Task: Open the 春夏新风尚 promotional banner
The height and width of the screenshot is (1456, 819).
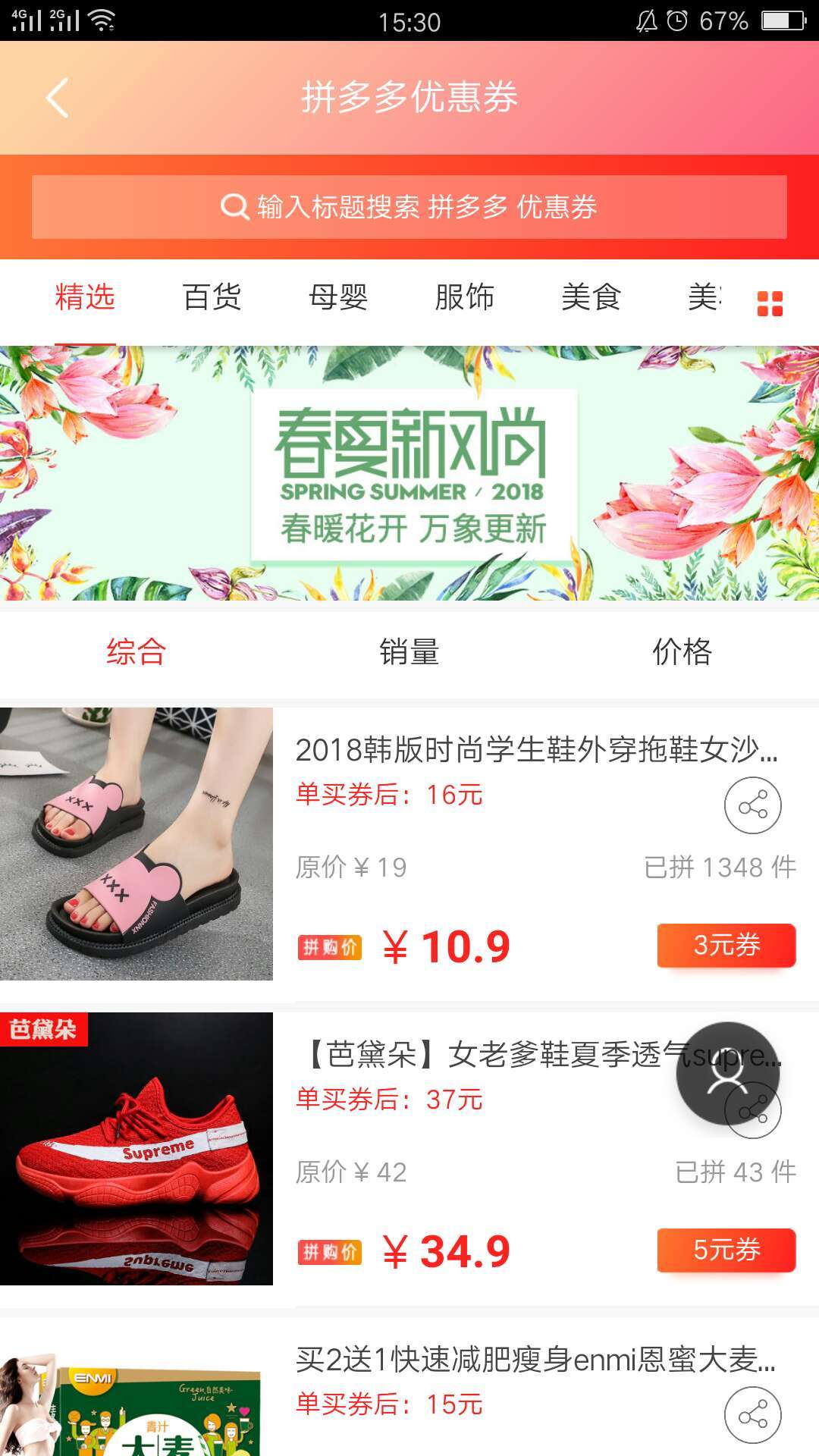Action: pyautogui.click(x=409, y=473)
